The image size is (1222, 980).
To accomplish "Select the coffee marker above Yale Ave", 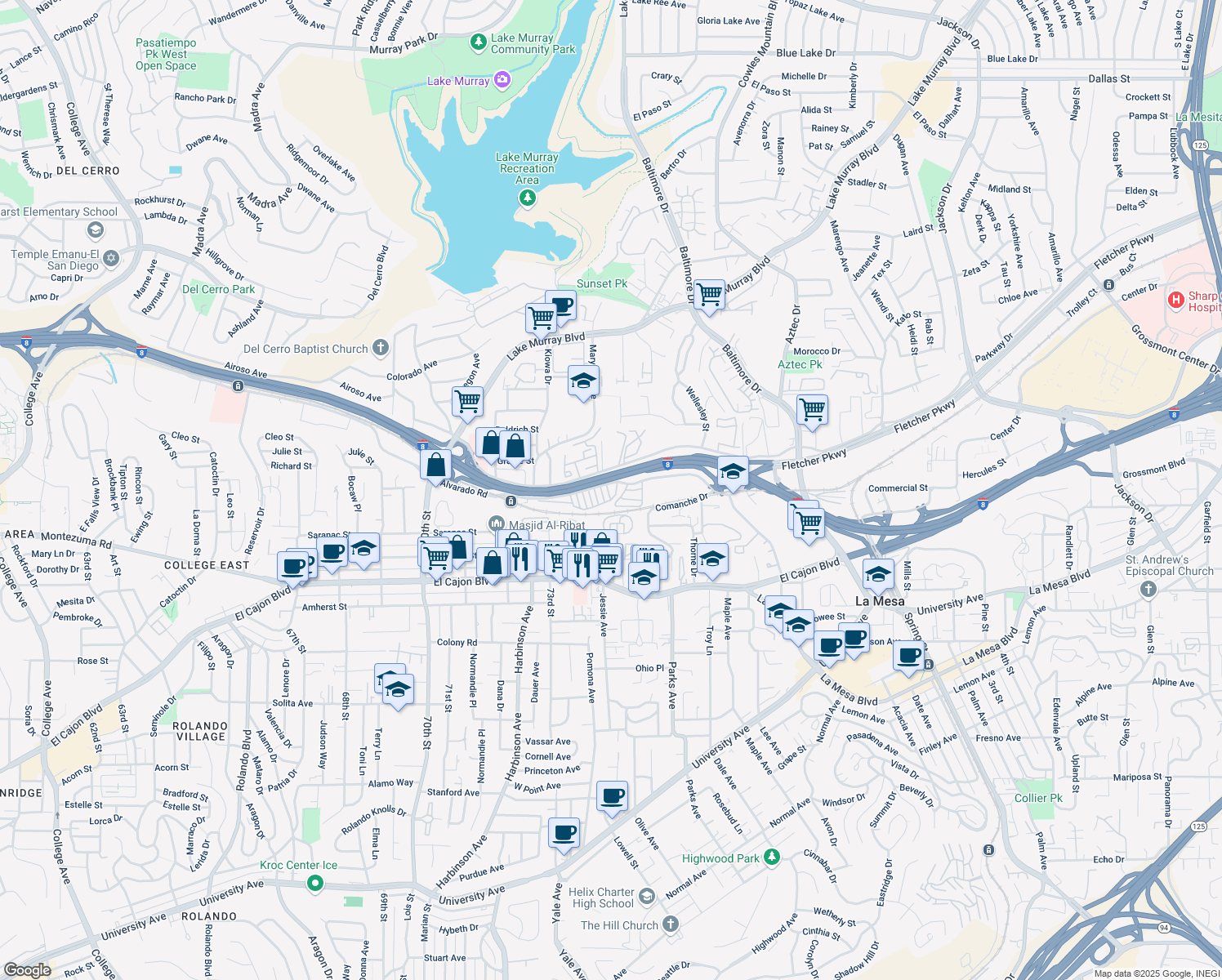I will [x=564, y=833].
